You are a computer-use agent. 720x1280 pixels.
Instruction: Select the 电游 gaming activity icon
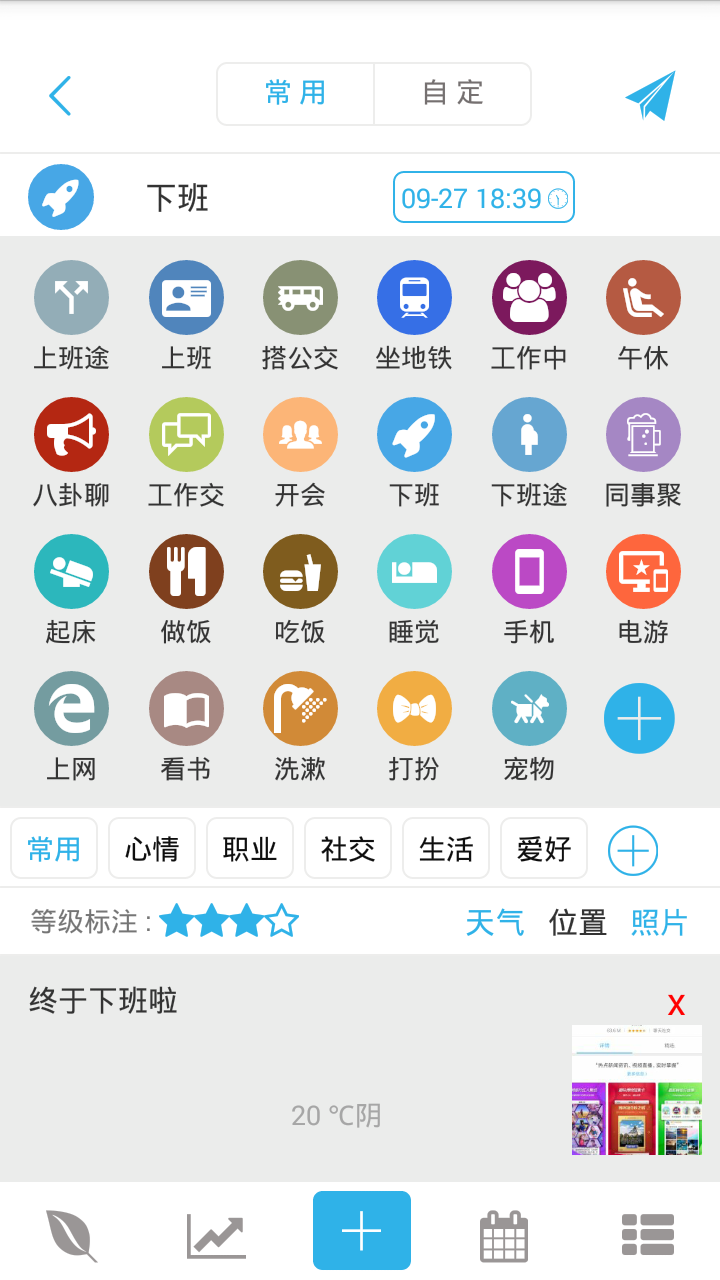(643, 571)
